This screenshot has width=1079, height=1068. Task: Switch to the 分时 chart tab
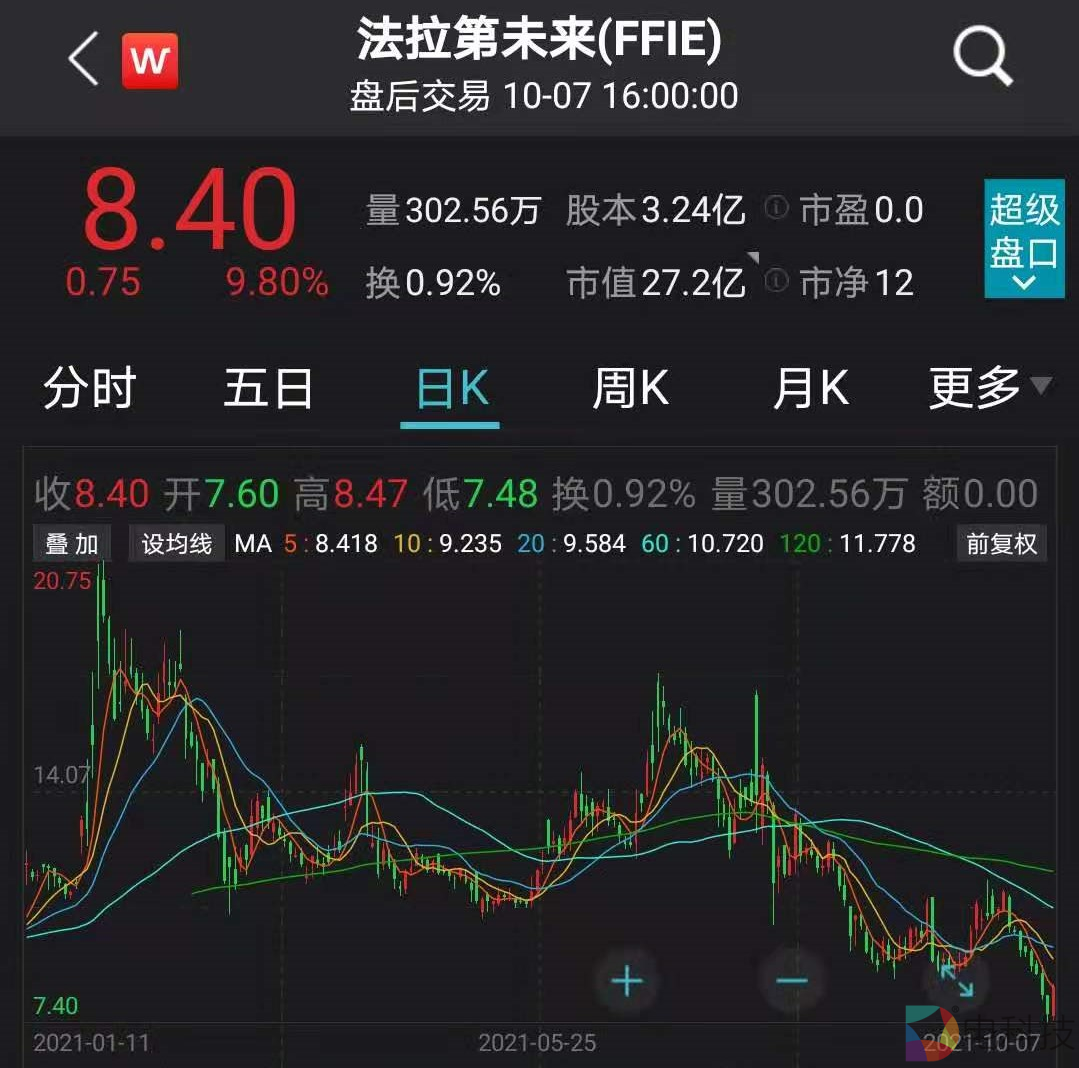(89, 389)
